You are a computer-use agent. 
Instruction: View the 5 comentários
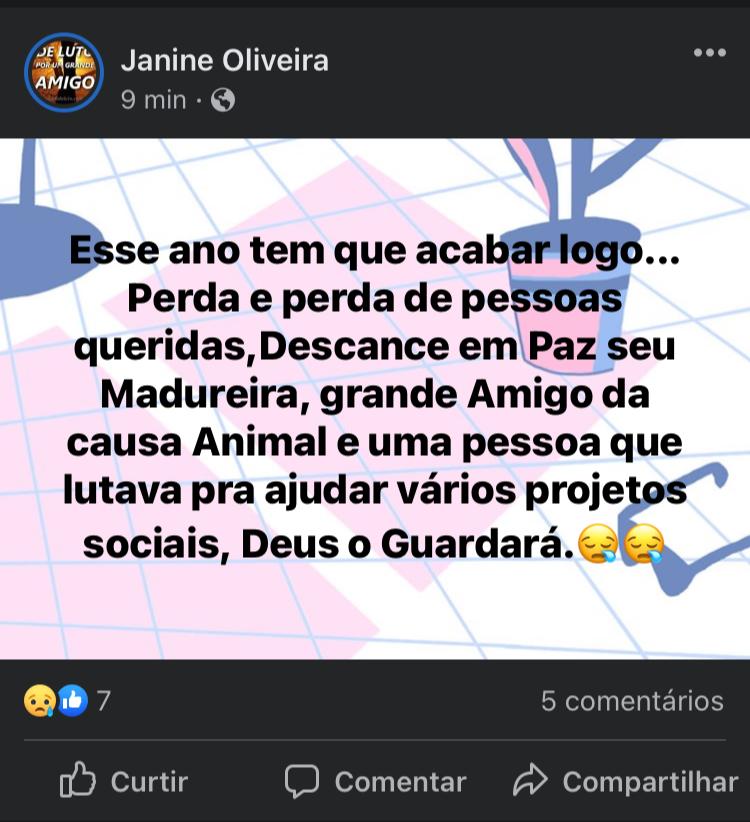pyautogui.click(x=631, y=701)
